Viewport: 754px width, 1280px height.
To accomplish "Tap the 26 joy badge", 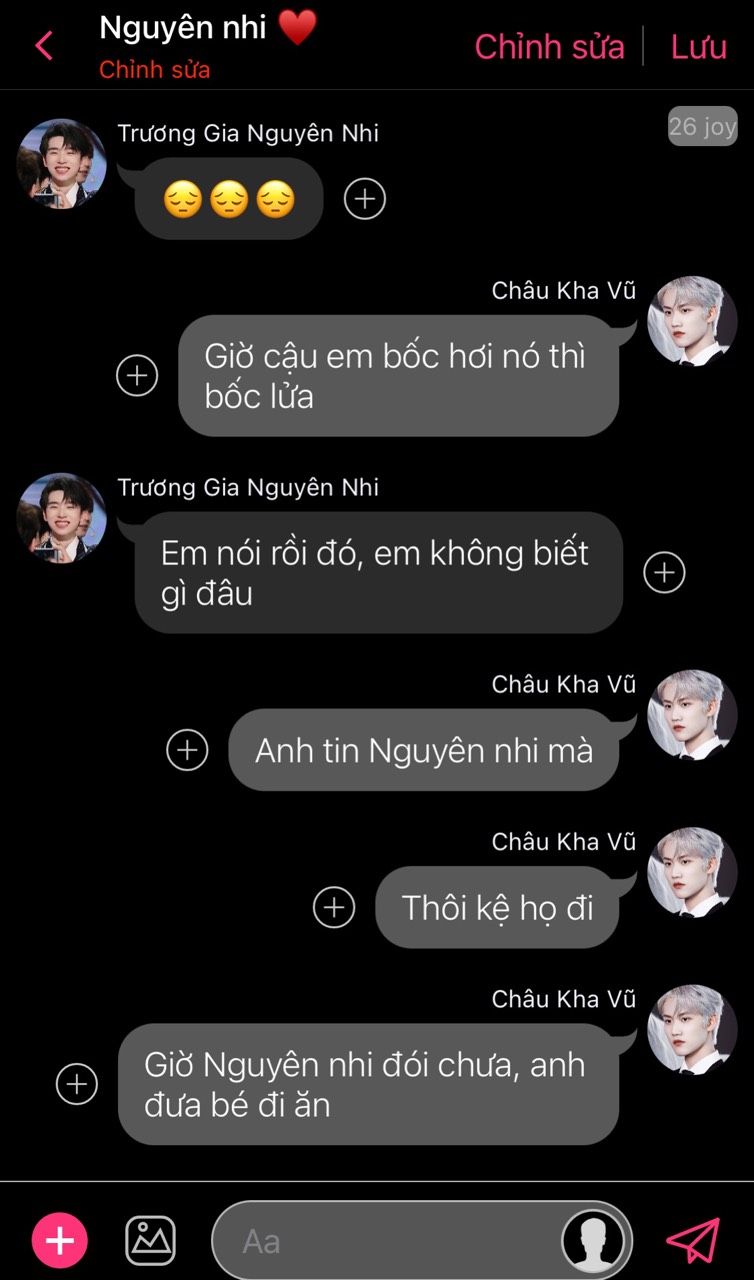I will pyautogui.click(x=702, y=126).
